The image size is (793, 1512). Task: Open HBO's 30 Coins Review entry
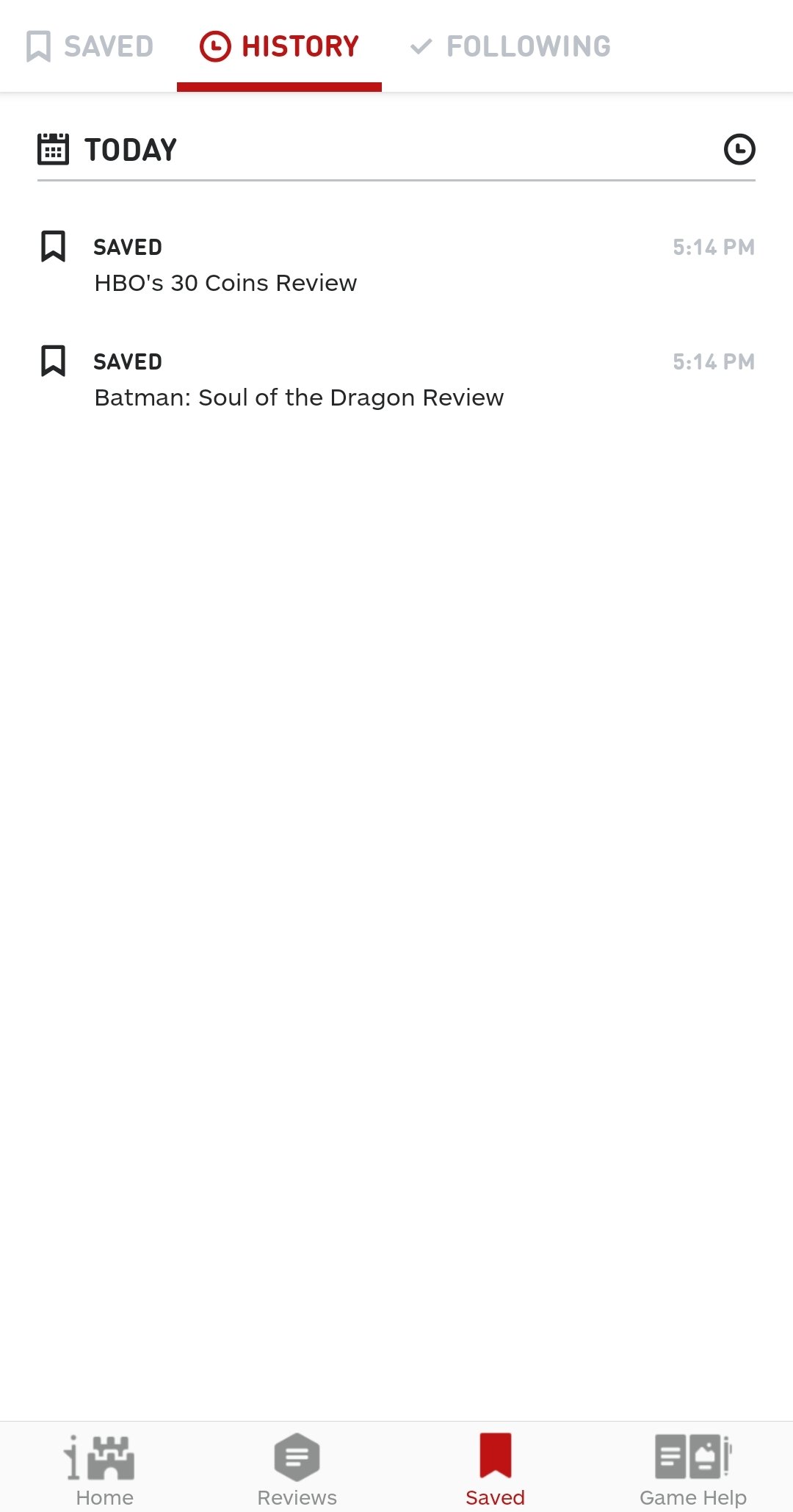click(225, 283)
